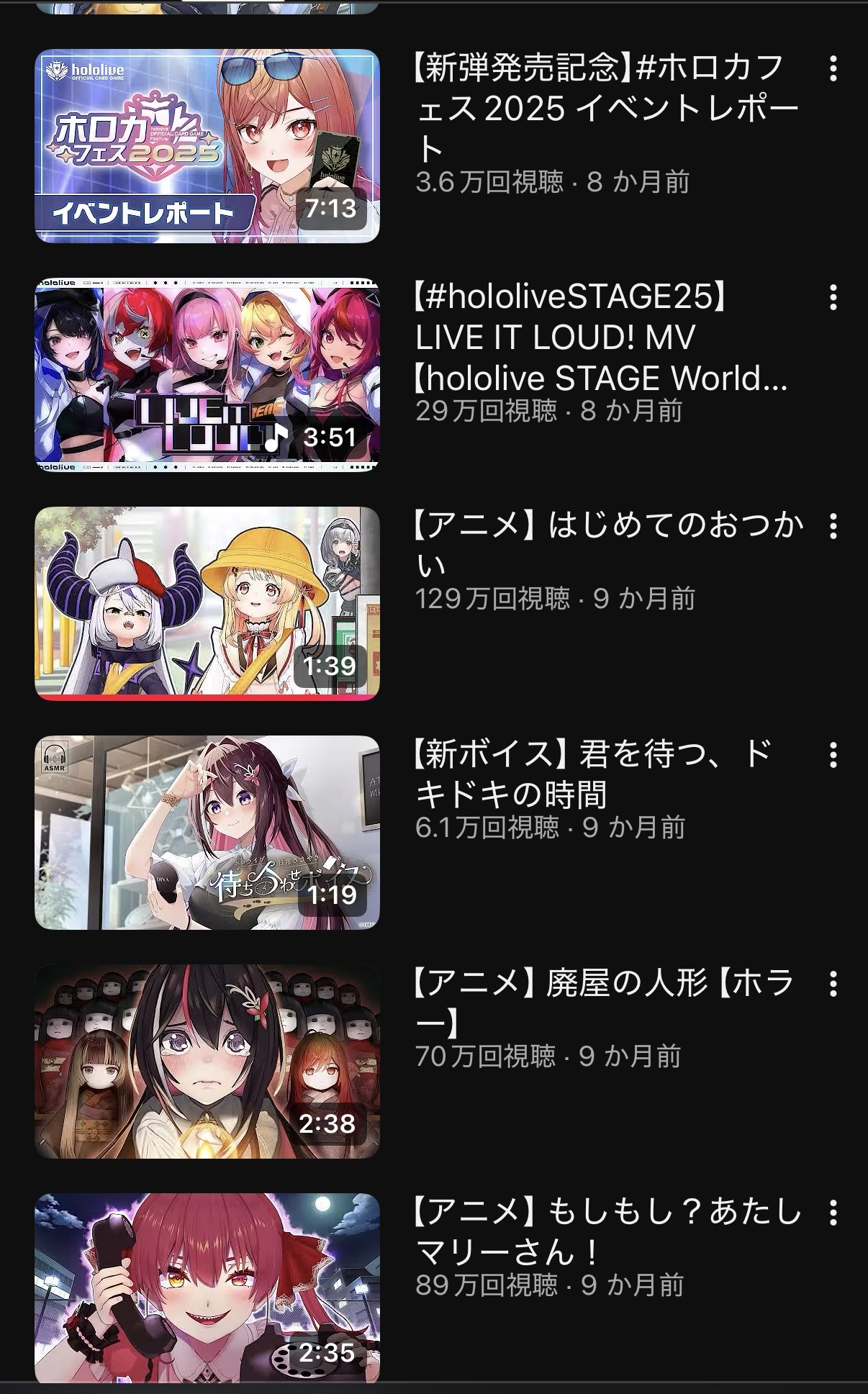
Task: Show options for もしもし？あたしマリーさん！ video
Action: 833,1213
